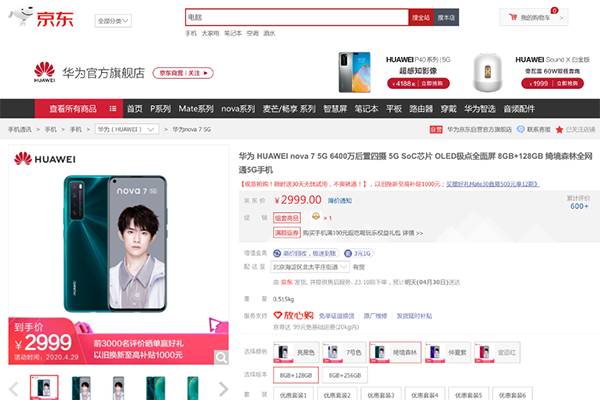600x400 pixels.
Task: Open 我的购物车 shopping cart
Action: point(529,17)
